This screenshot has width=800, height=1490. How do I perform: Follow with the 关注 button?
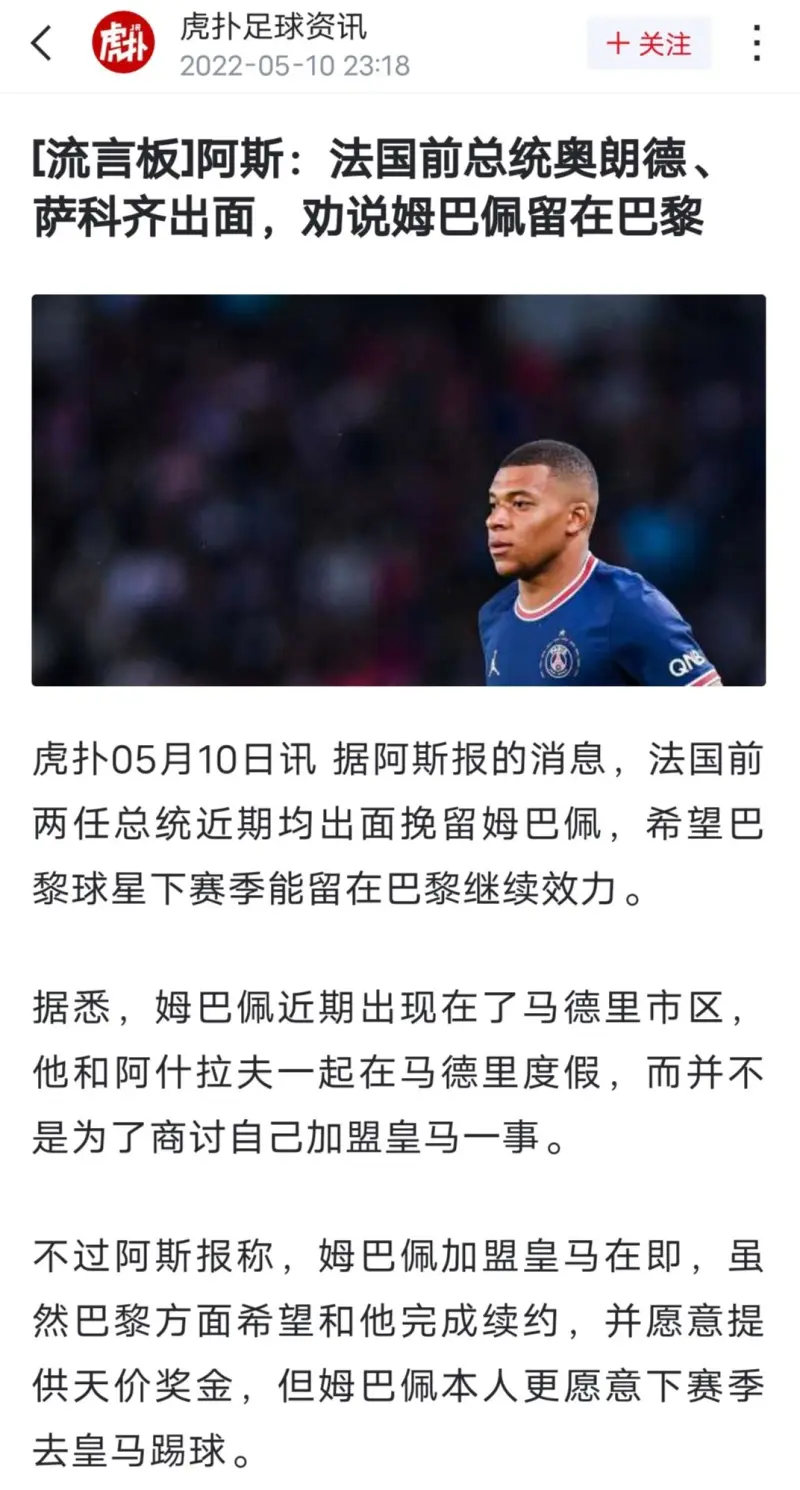point(649,44)
